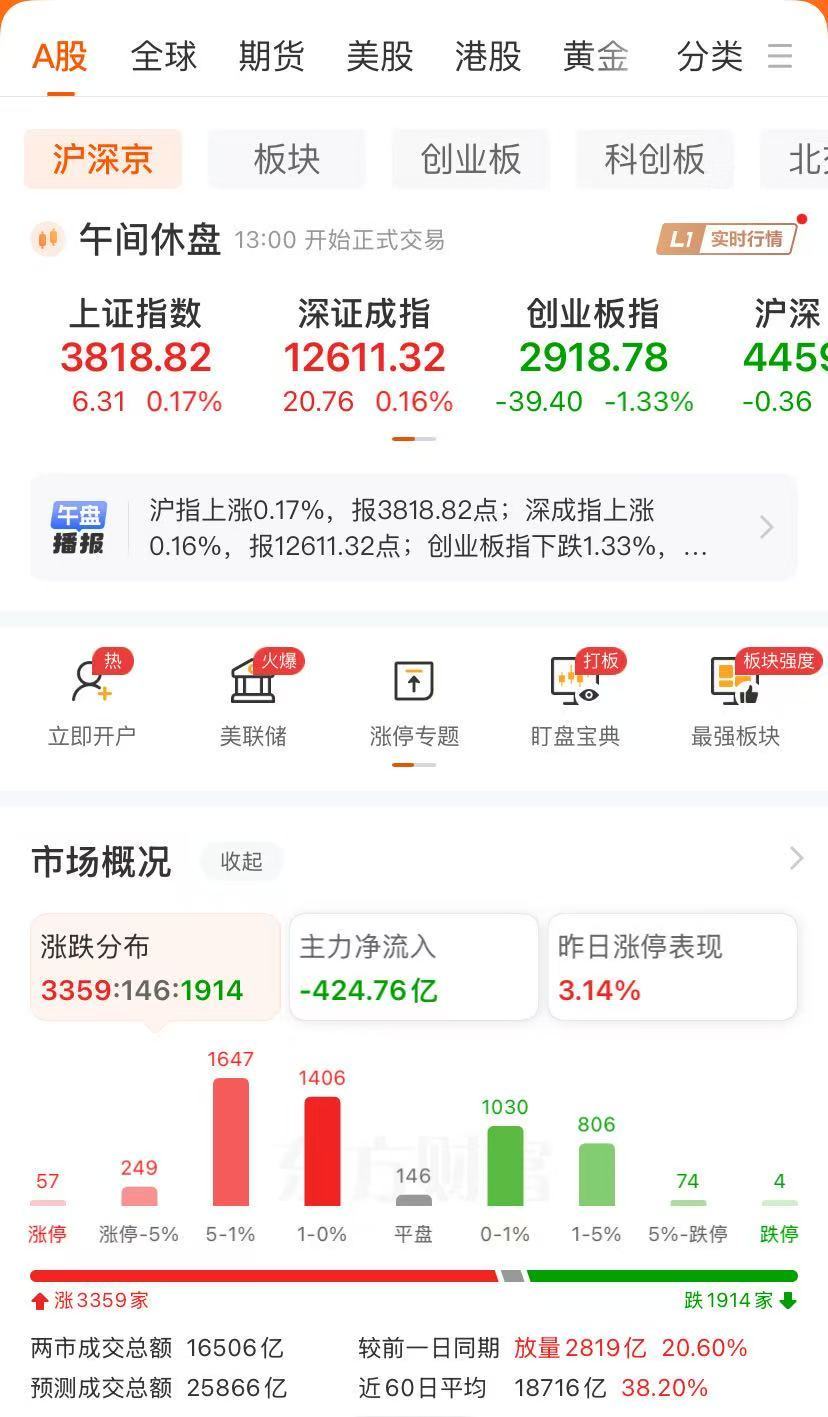Open the 美股 tab
828x1417 pixels.
[379, 56]
